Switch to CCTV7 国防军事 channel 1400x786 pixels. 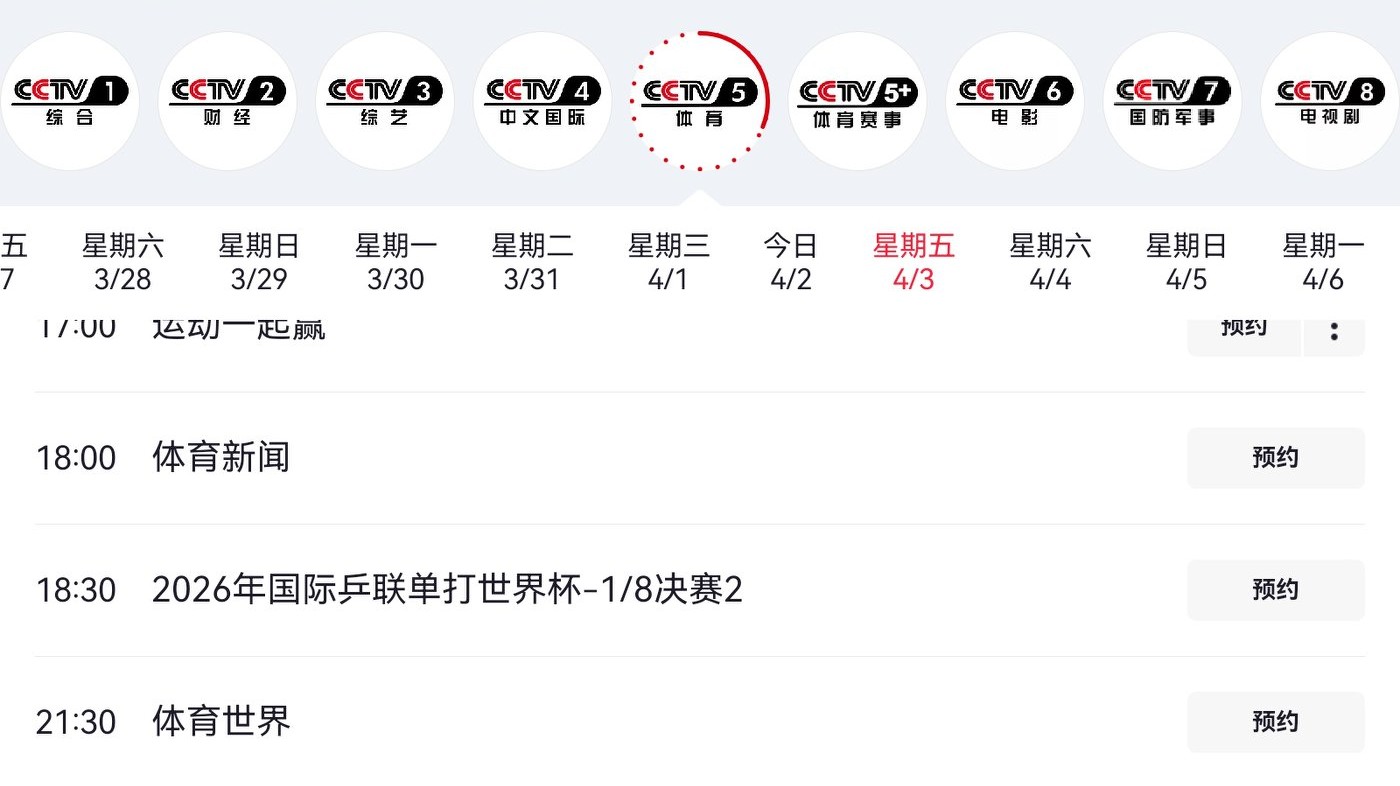(x=1171, y=101)
